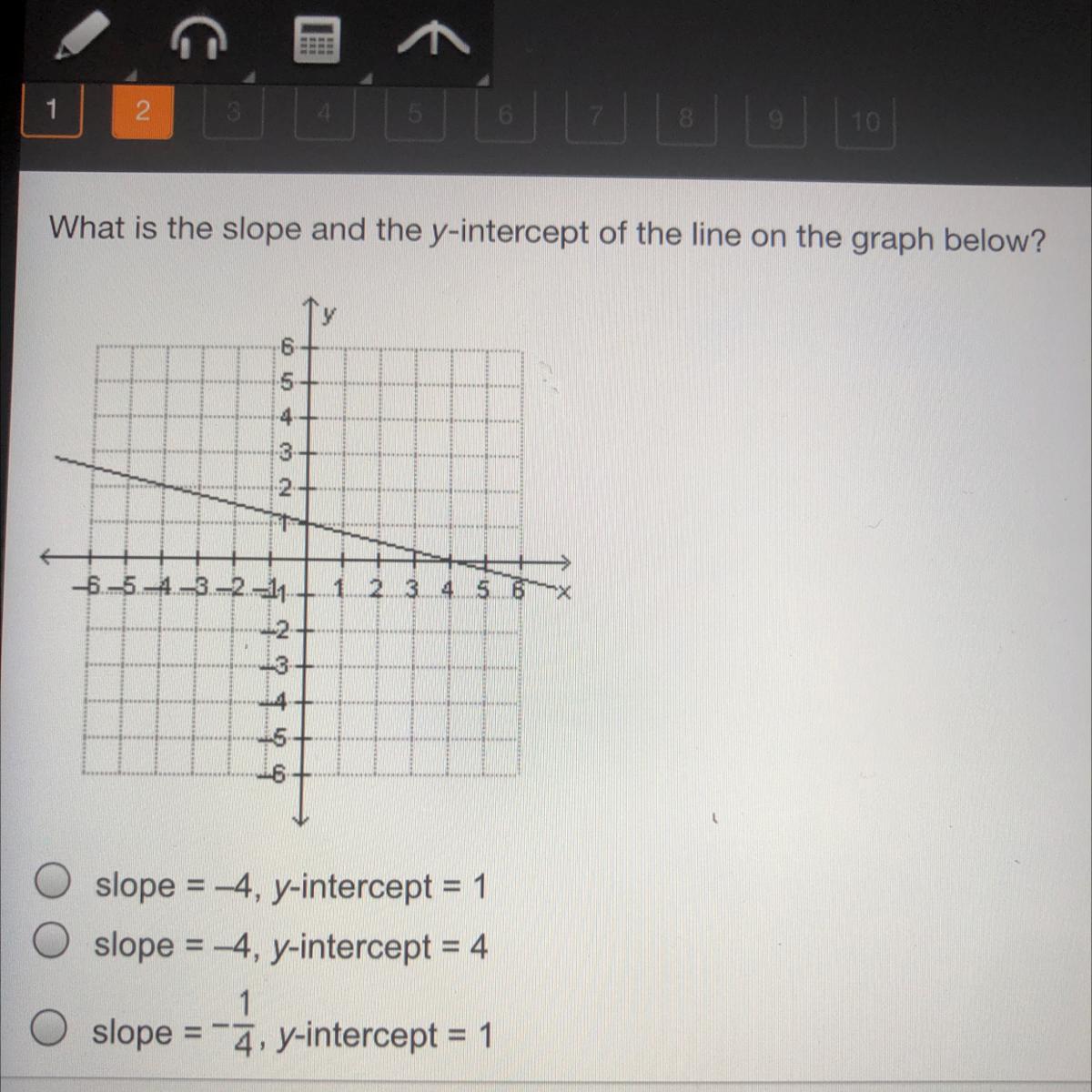Select question 2 in the navigator

(x=142, y=113)
